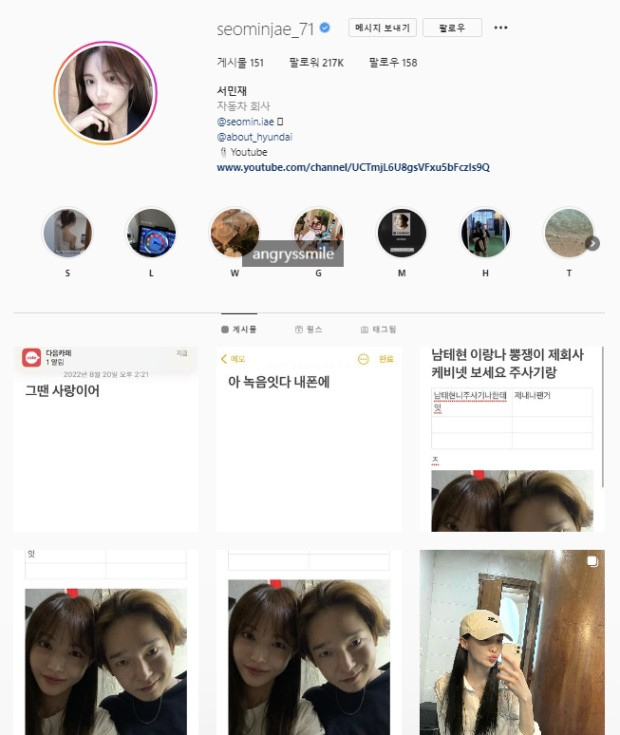620x735 pixels.
Task: Tap the 메시지 보내기 button
Action: coord(383,28)
